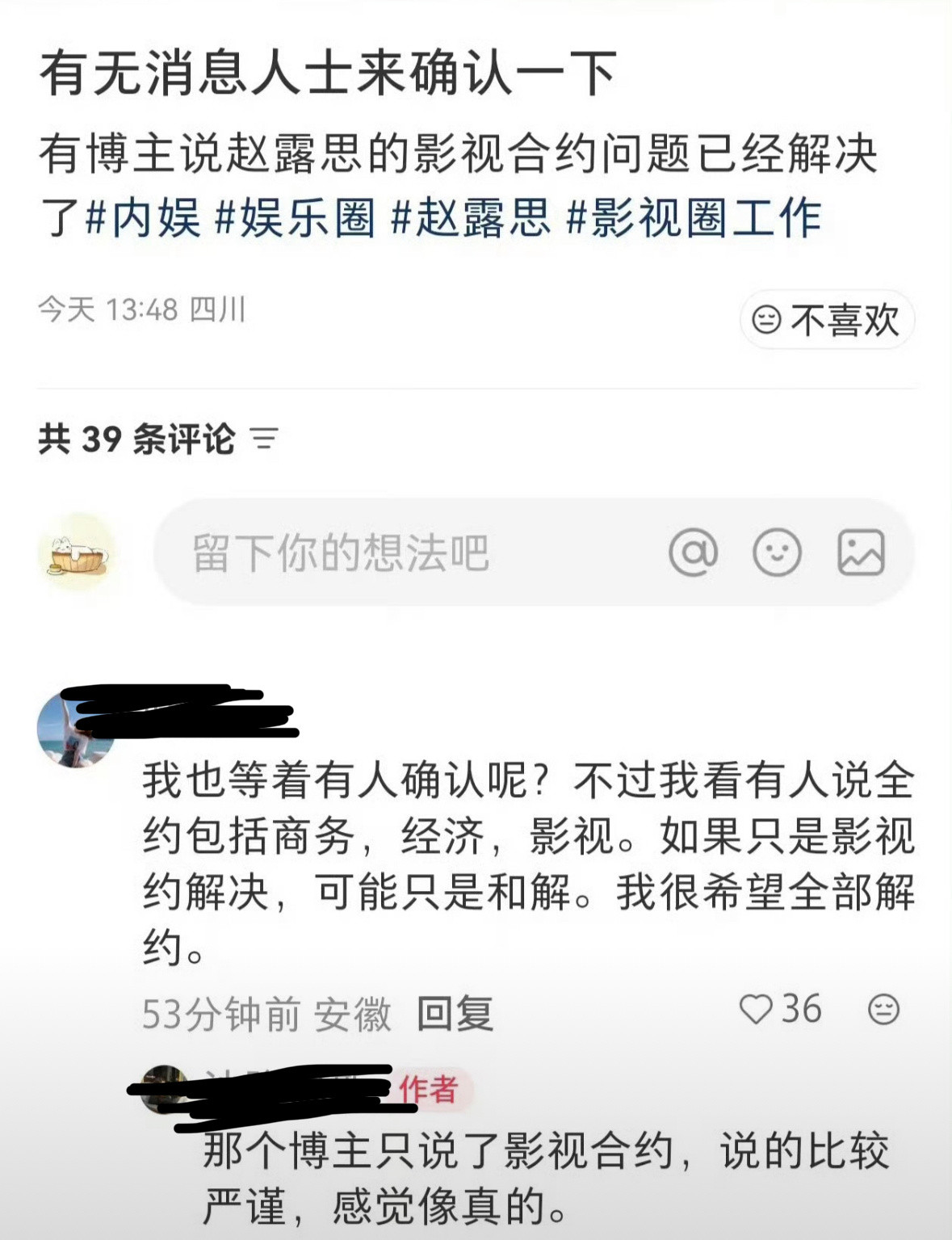Reply to the comment from 安徽
952x1240 pixels.
pyautogui.click(x=455, y=1013)
